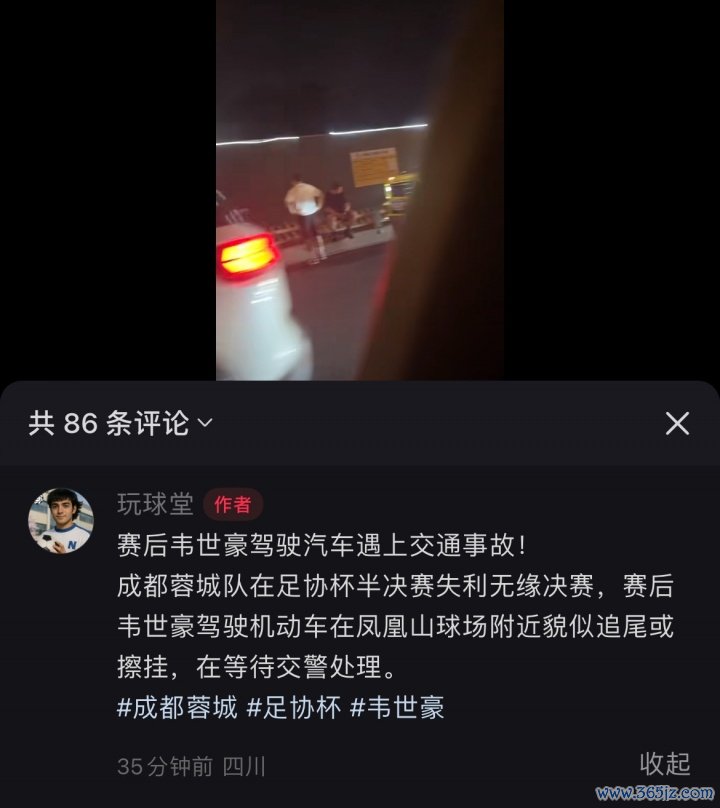Open the #成都蓉城 hashtag
This screenshot has height=808, width=720.
177,708
